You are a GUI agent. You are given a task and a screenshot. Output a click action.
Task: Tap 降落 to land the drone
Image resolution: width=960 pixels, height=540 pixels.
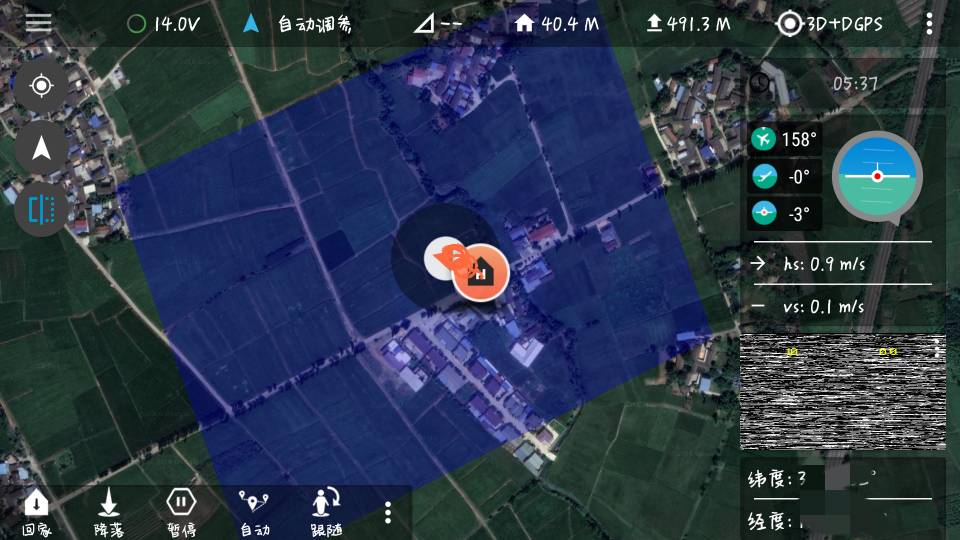point(109,512)
